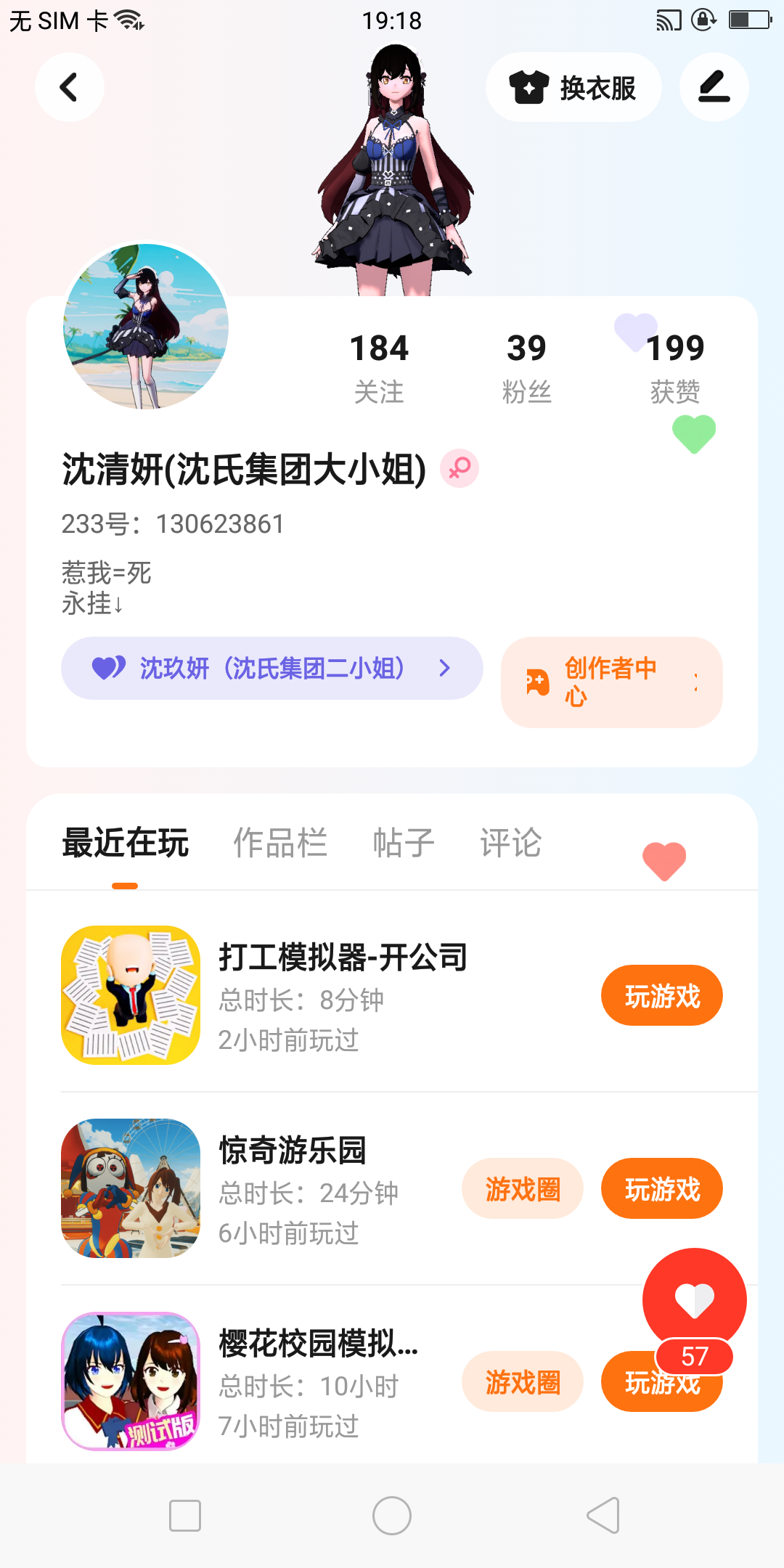Image resolution: width=784 pixels, height=1568 pixels.
Task: Open 游戏圈 for 惊奇游乐园
Action: click(x=523, y=1188)
